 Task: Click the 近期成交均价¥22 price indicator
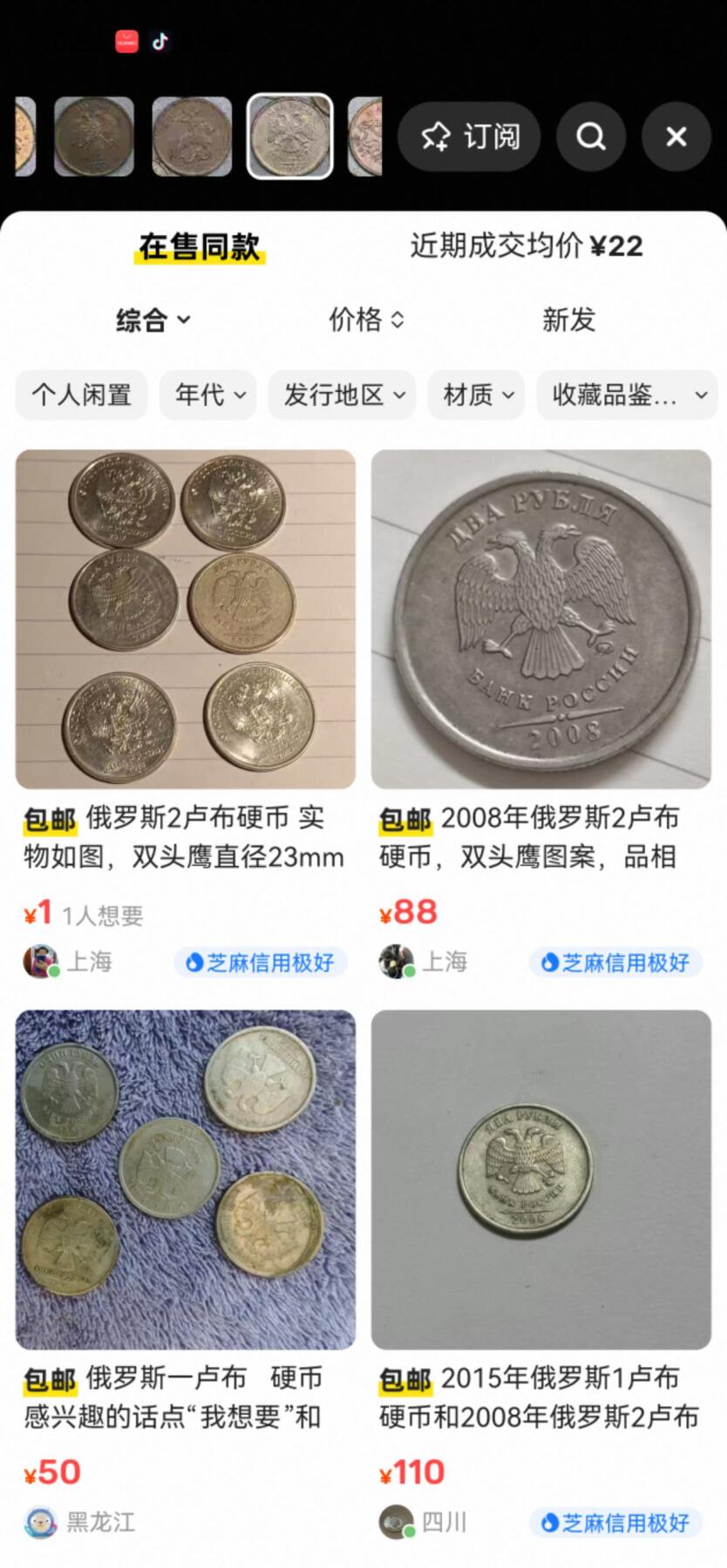526,247
